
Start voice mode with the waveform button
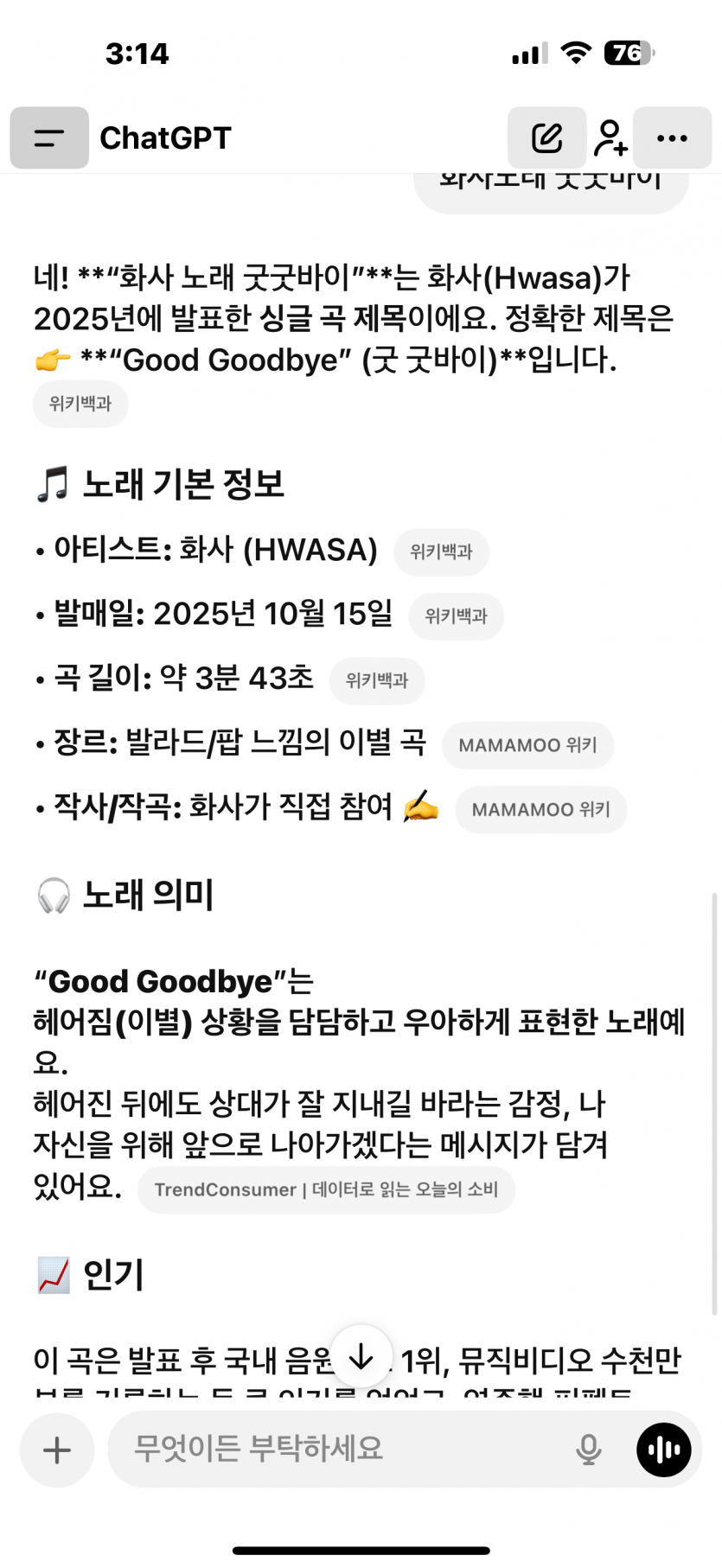(663, 1450)
